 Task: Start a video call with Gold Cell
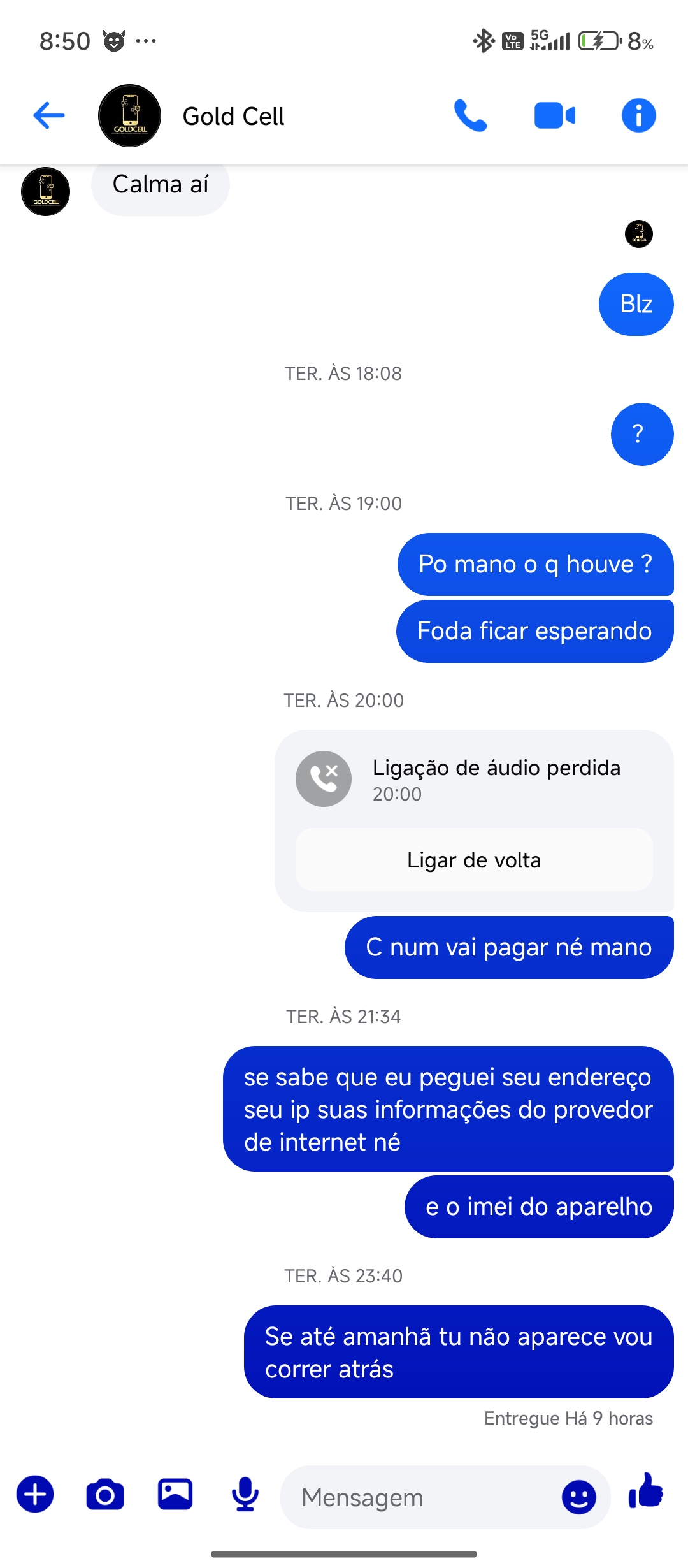tap(554, 115)
